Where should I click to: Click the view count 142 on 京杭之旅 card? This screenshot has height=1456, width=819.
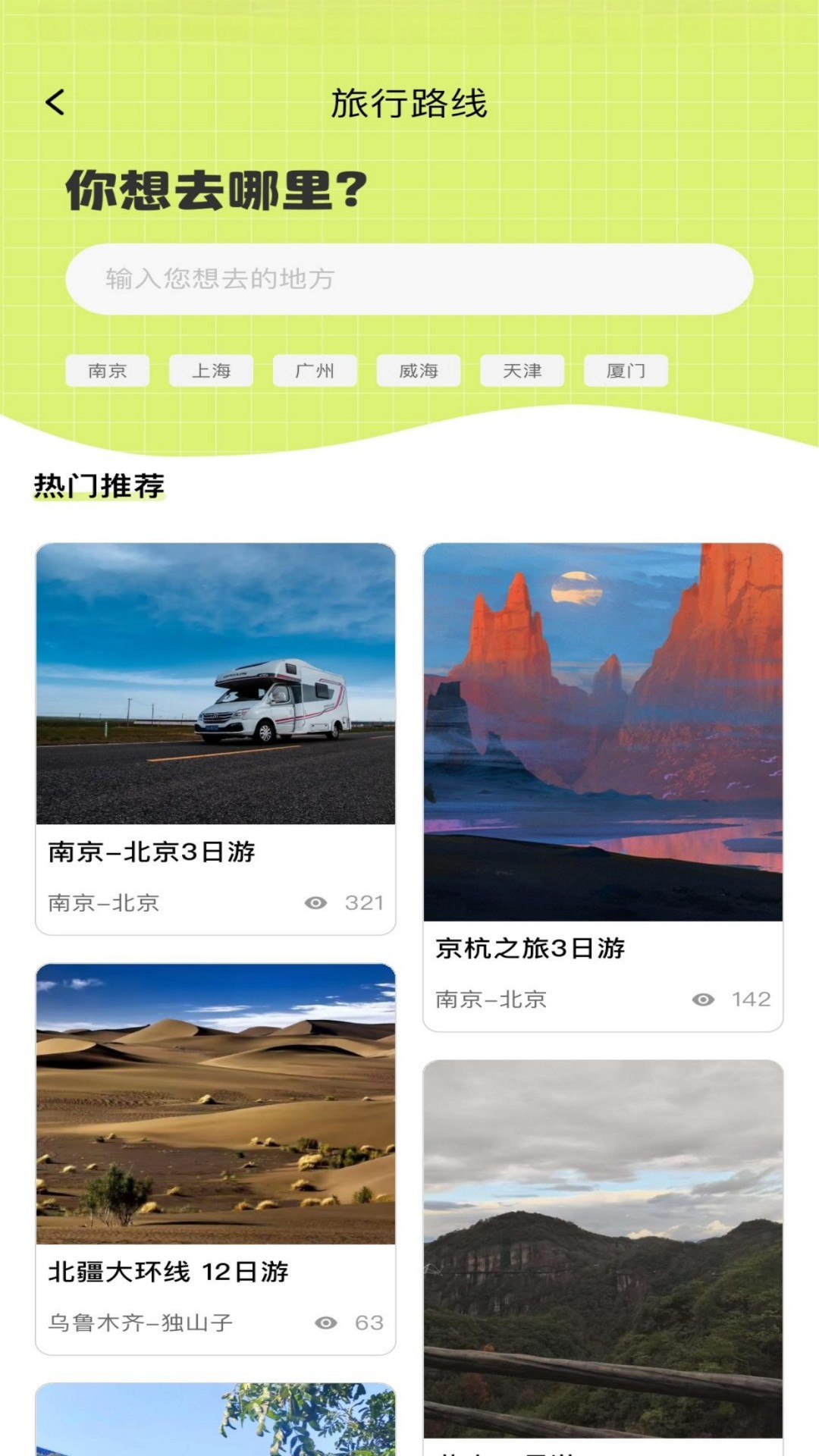pos(748,999)
